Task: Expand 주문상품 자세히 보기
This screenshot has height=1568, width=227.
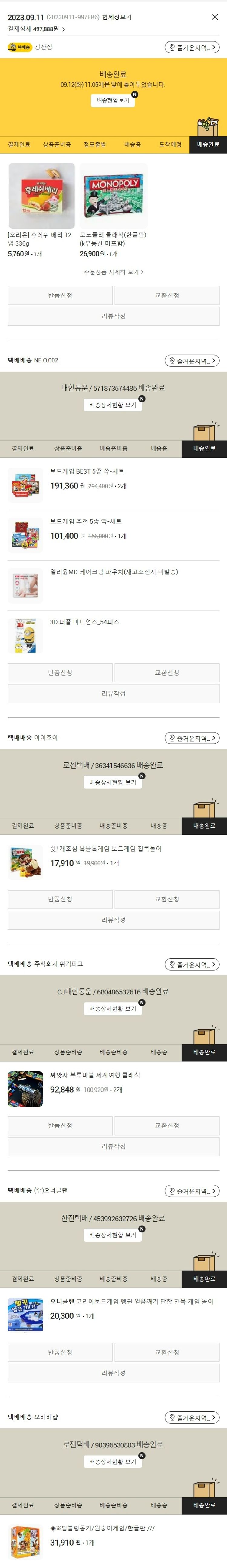Action: point(114,272)
